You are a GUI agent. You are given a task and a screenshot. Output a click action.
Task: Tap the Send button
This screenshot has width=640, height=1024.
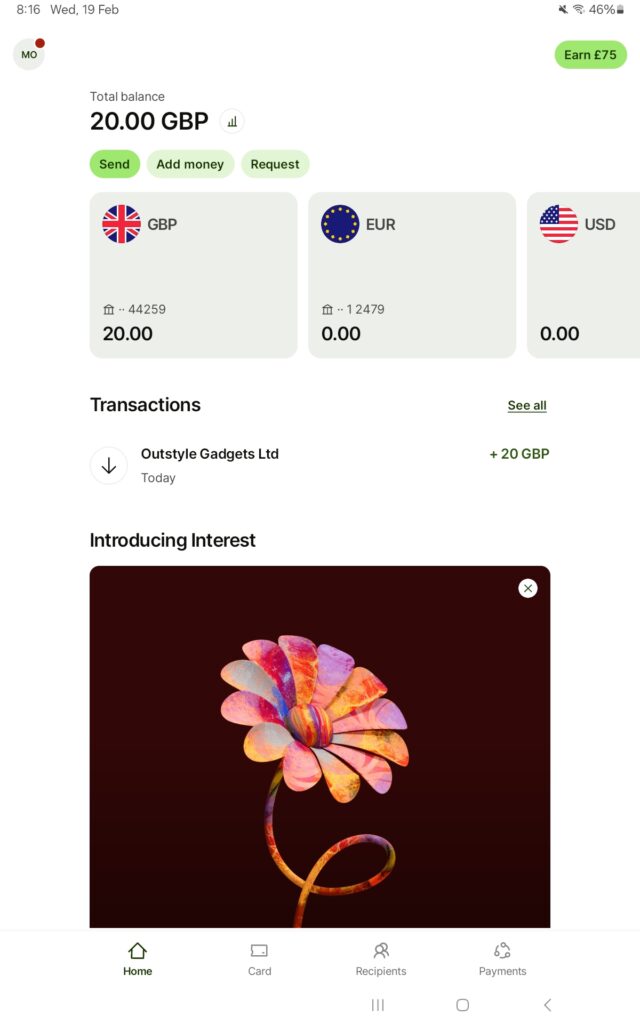(114, 164)
